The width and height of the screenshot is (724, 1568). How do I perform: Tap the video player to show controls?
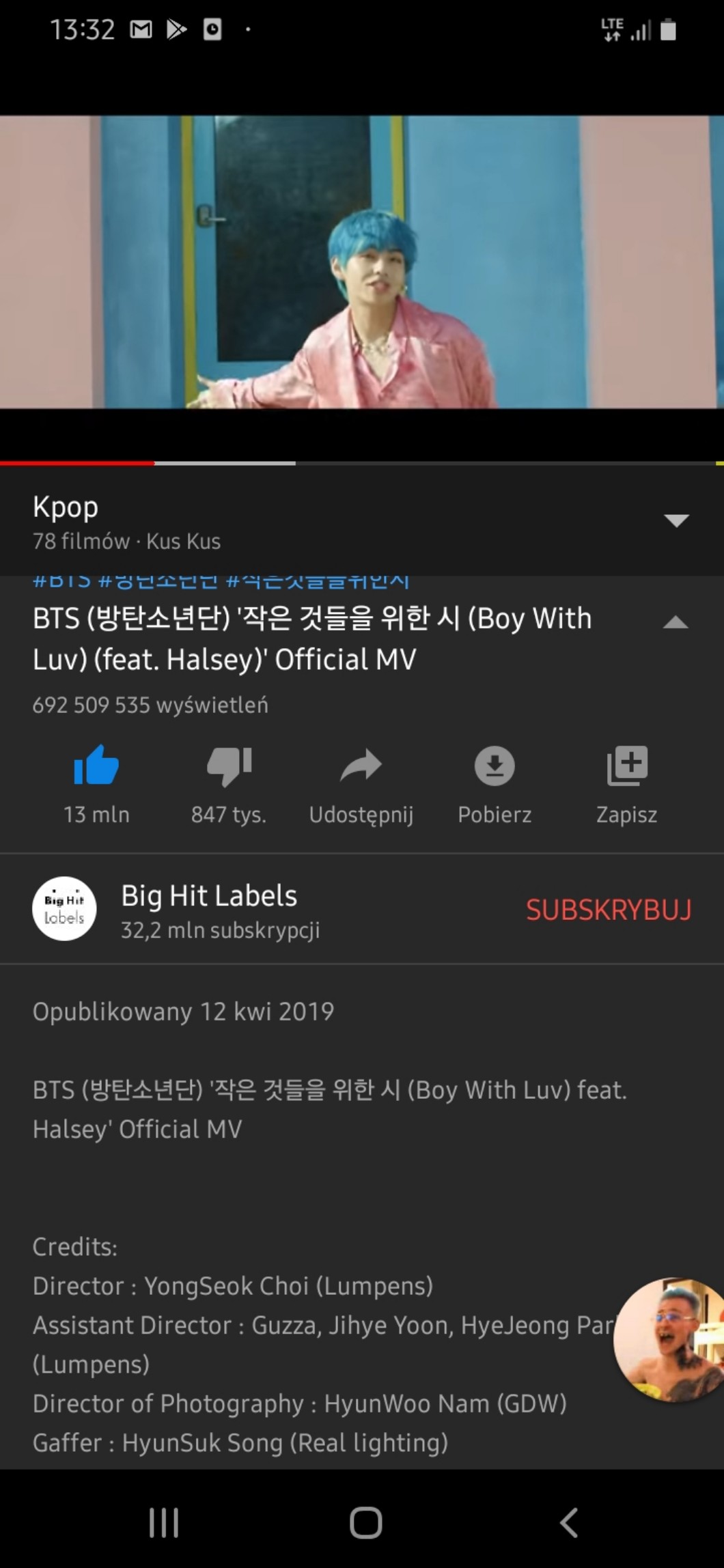(362, 262)
